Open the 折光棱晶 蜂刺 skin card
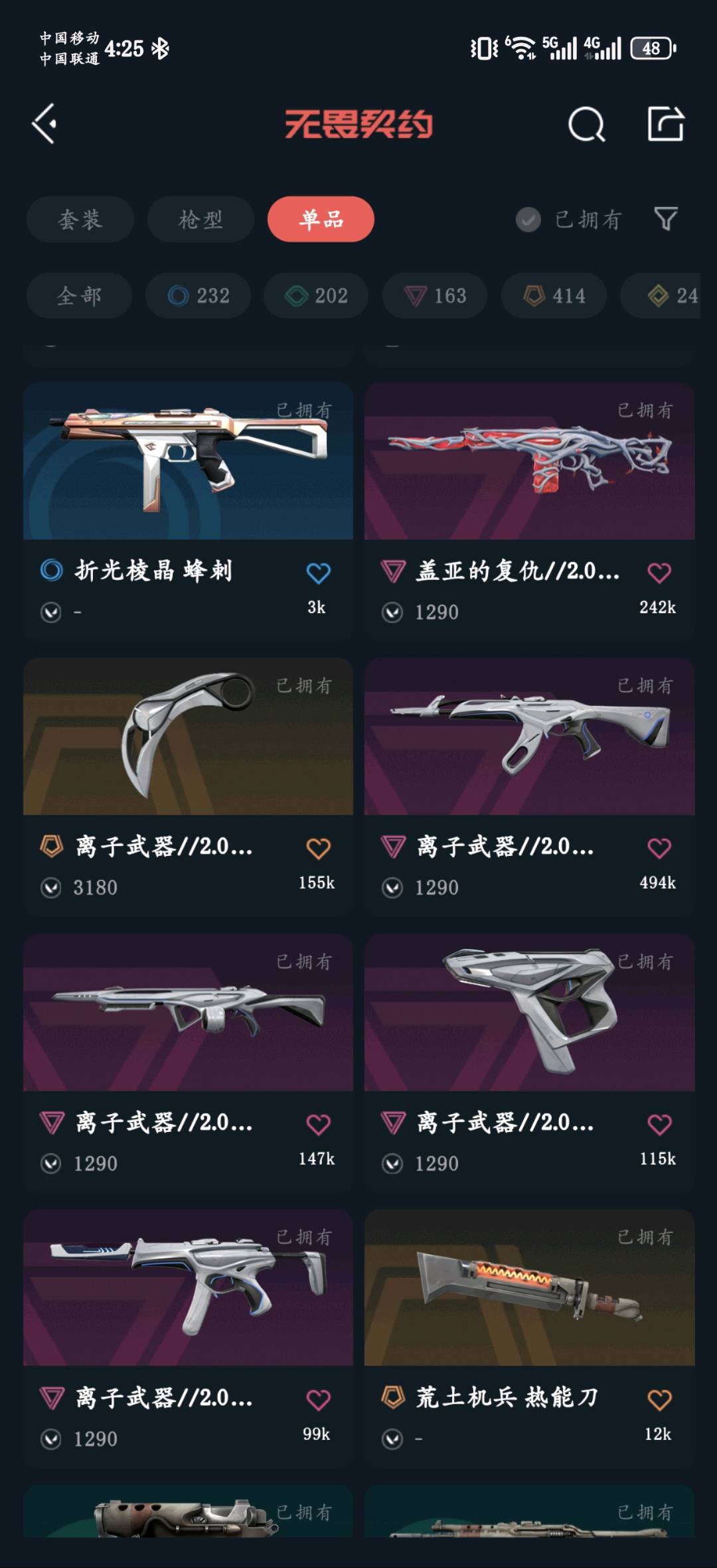Viewport: 717px width, 1568px height. coord(188,510)
